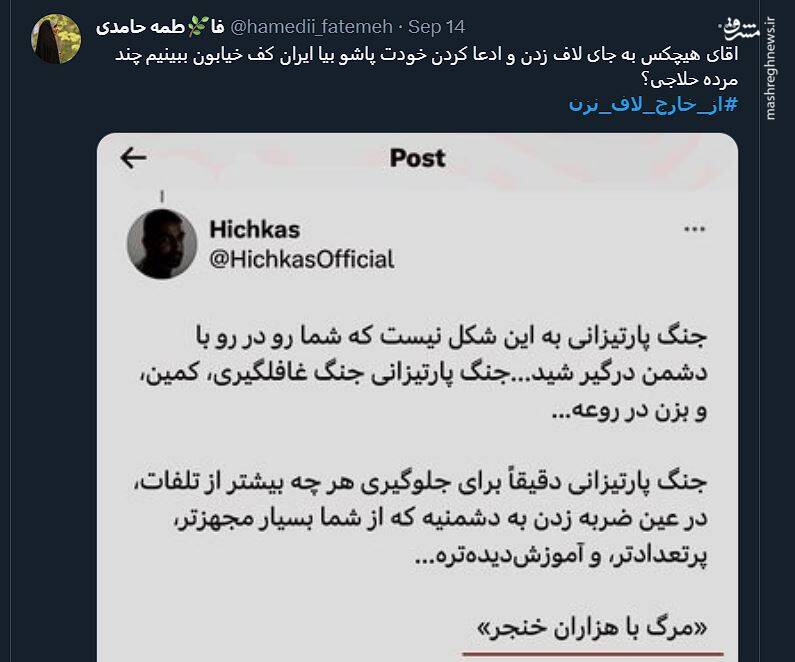Open the attached Hichkas post image
The image size is (795, 662).
pos(417,400)
